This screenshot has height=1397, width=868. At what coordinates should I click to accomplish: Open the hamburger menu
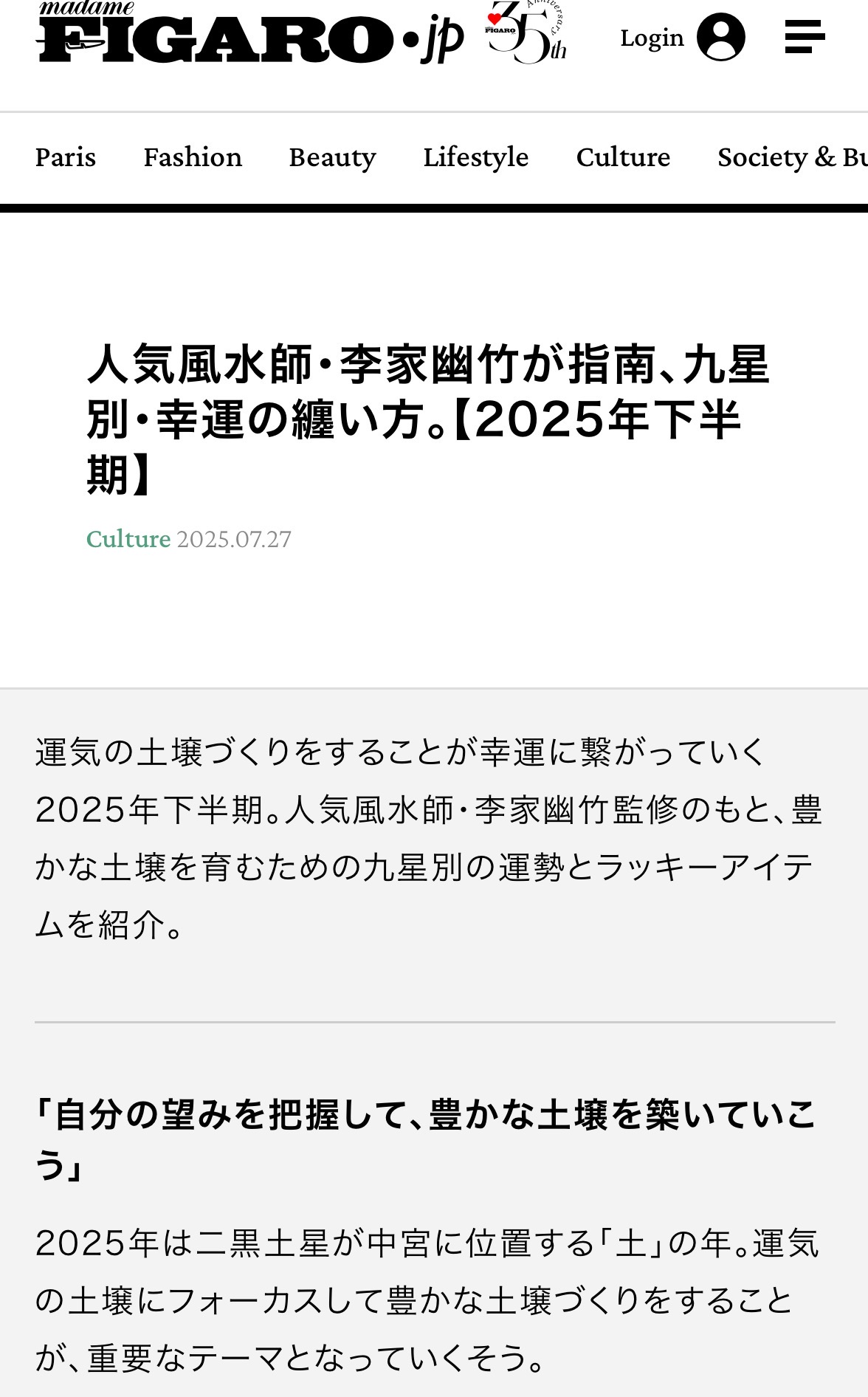tap(805, 37)
